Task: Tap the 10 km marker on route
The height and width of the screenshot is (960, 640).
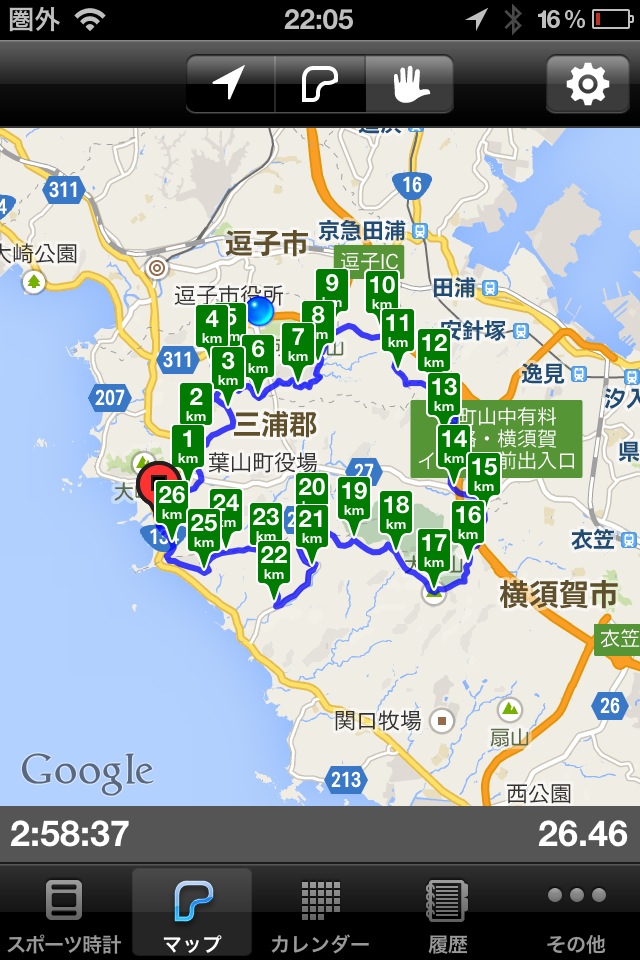Action: (x=382, y=293)
